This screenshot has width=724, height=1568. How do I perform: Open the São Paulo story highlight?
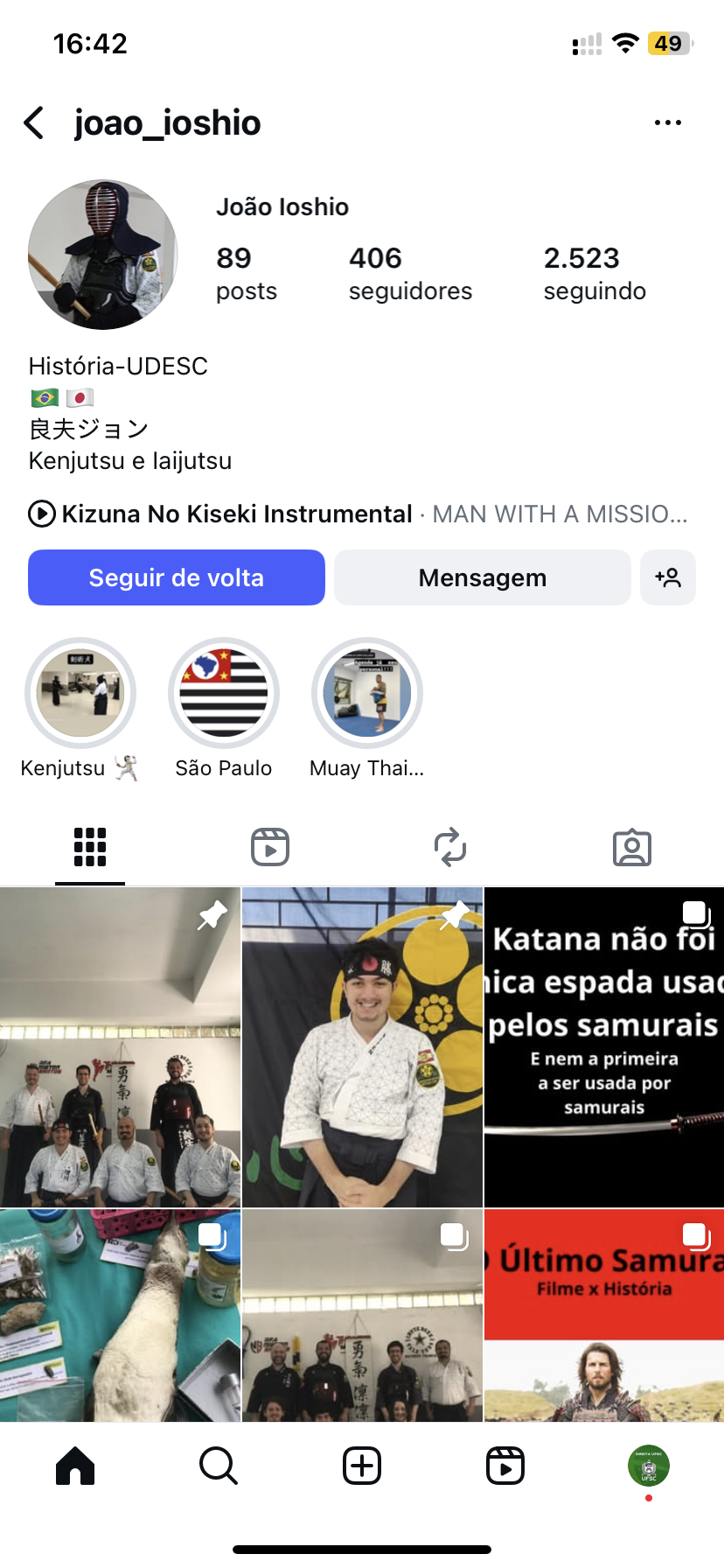coord(224,693)
